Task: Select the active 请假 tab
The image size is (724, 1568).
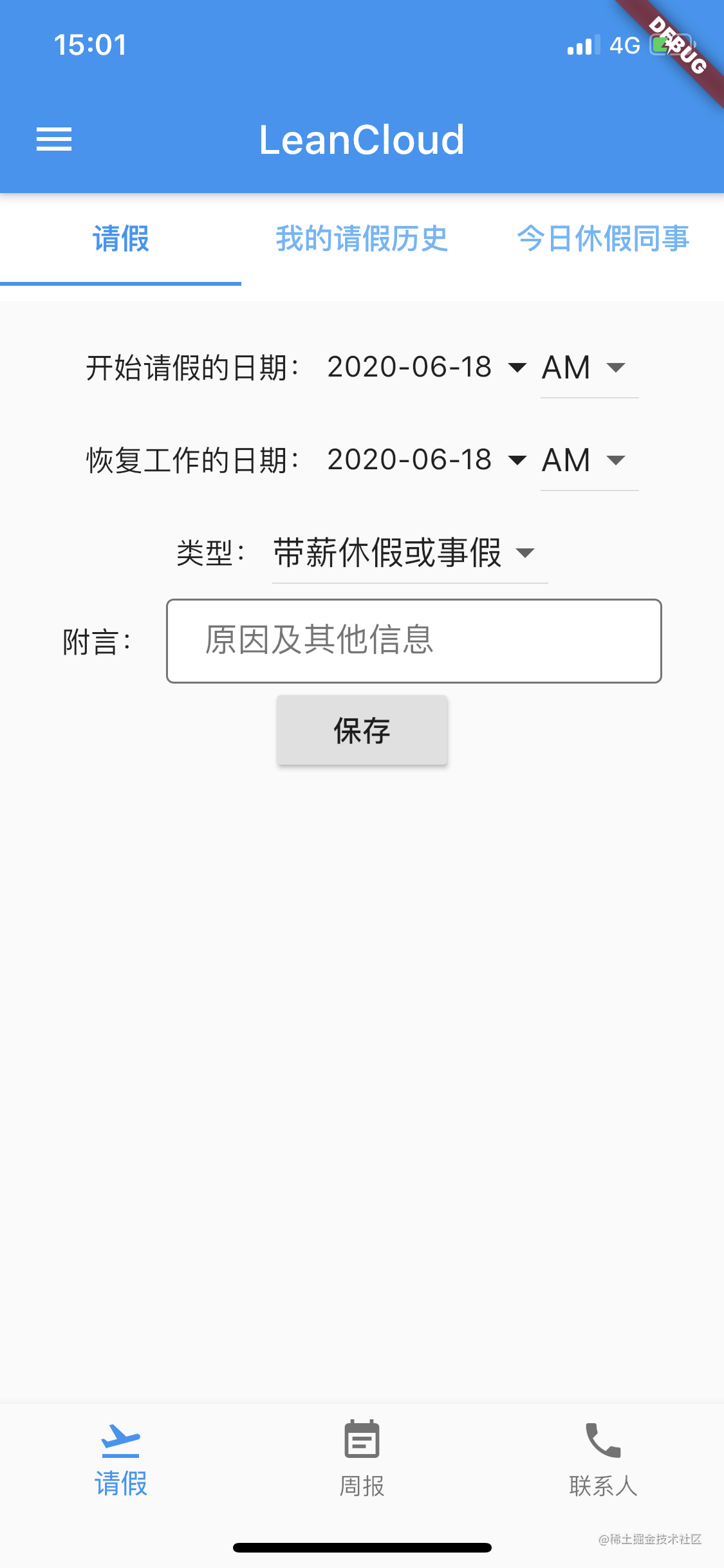Action: click(120, 239)
